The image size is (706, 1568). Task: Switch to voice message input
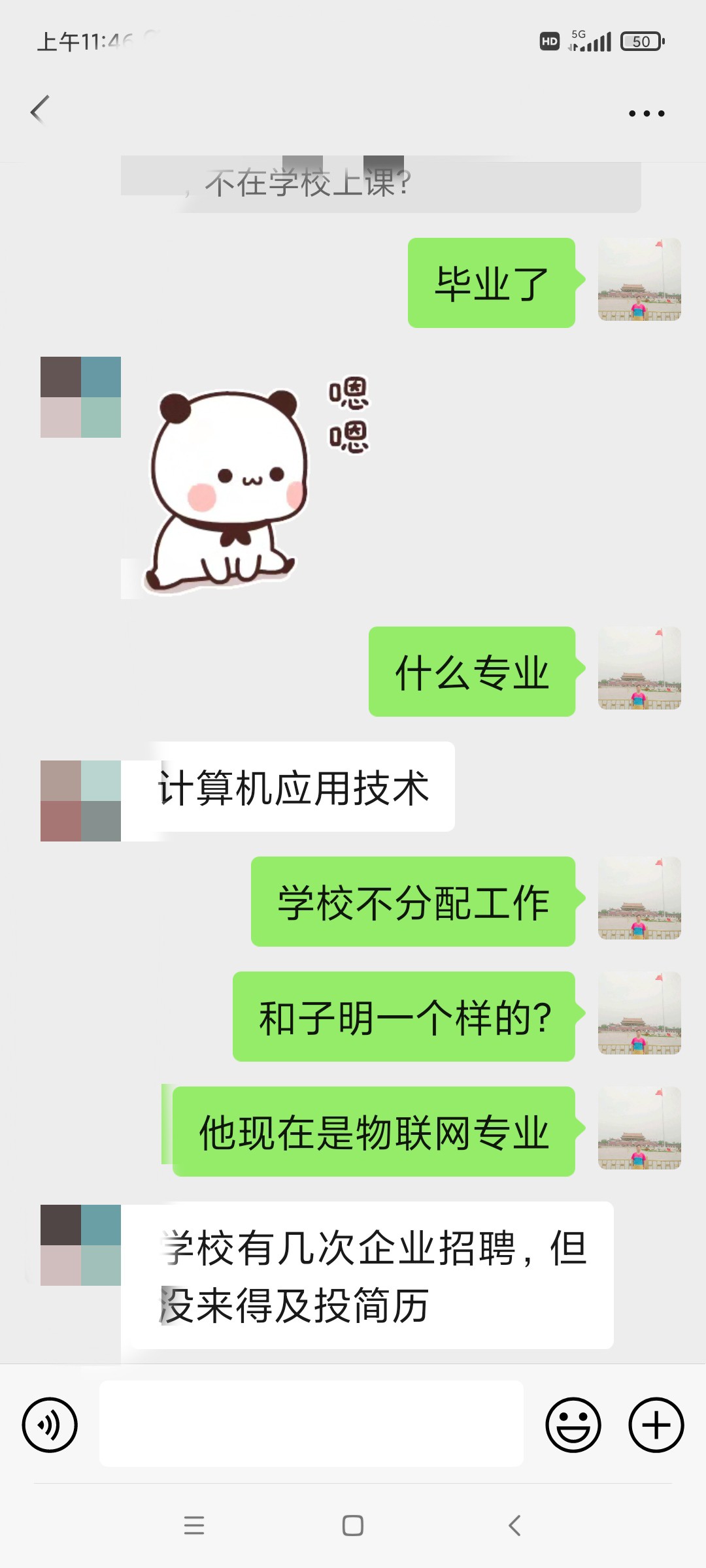click(50, 1425)
